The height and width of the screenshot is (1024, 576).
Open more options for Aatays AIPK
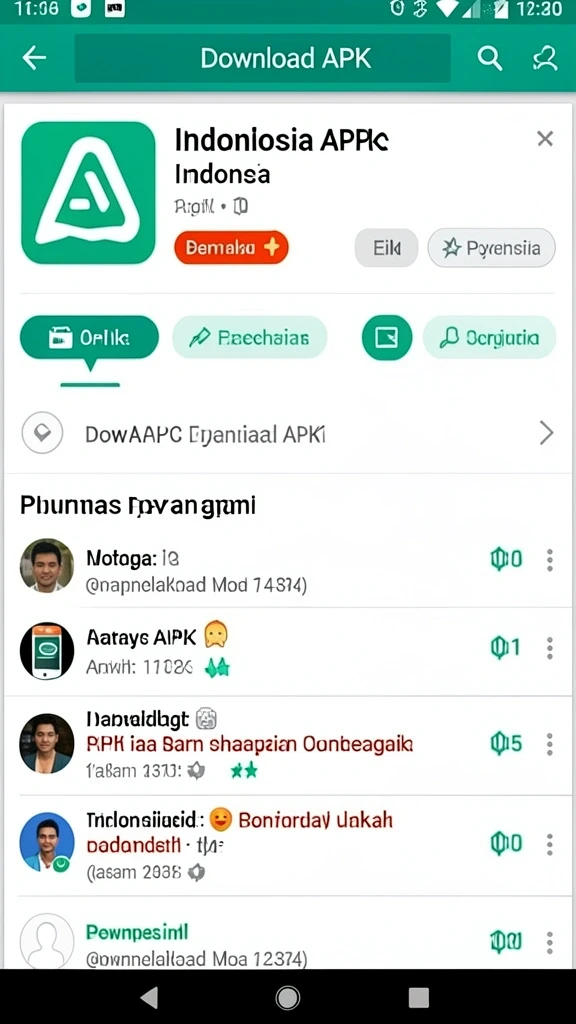click(550, 648)
